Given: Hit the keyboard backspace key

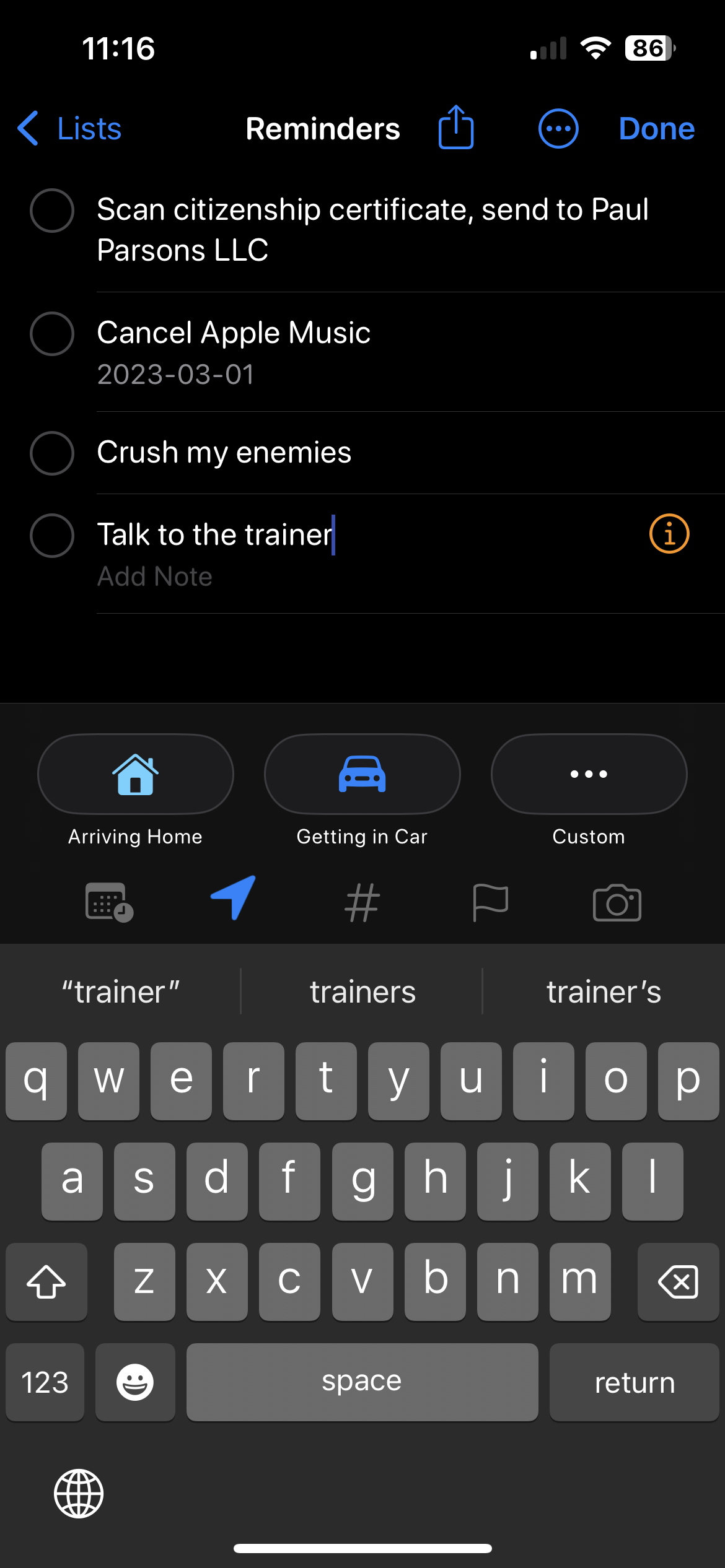Looking at the screenshot, I should (x=678, y=1281).
